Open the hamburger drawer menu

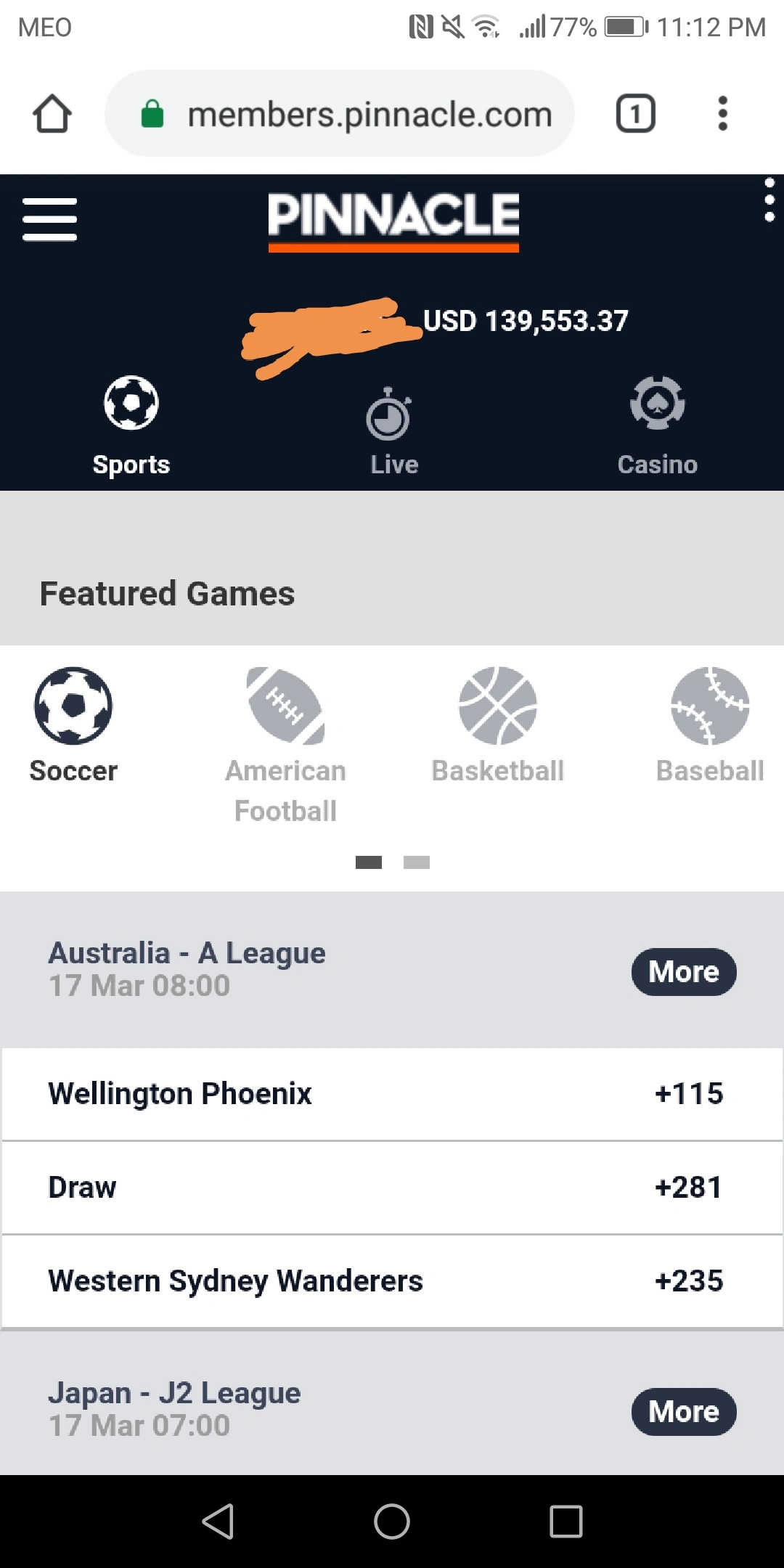[49, 219]
